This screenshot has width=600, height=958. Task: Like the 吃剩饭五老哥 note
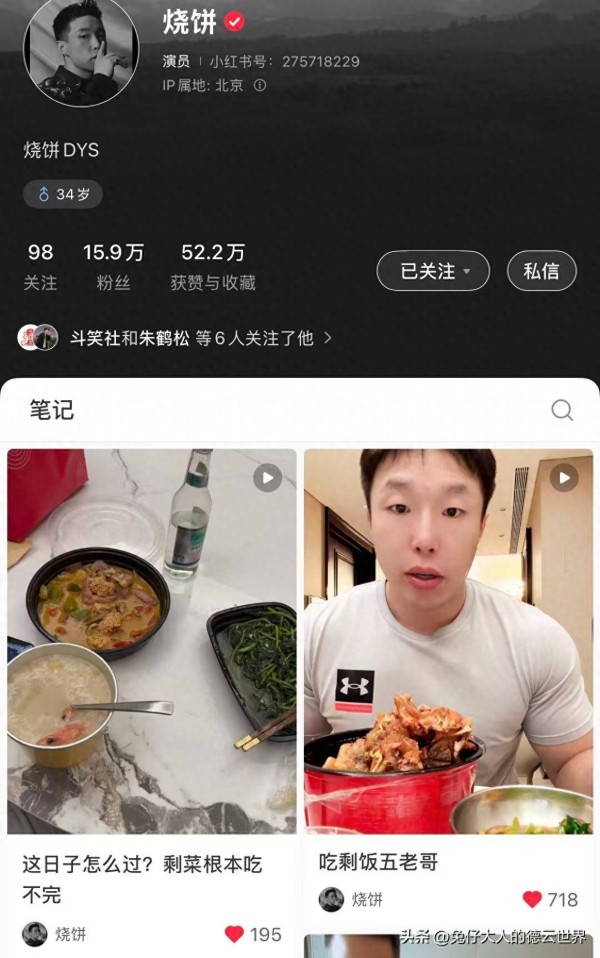coord(533,899)
